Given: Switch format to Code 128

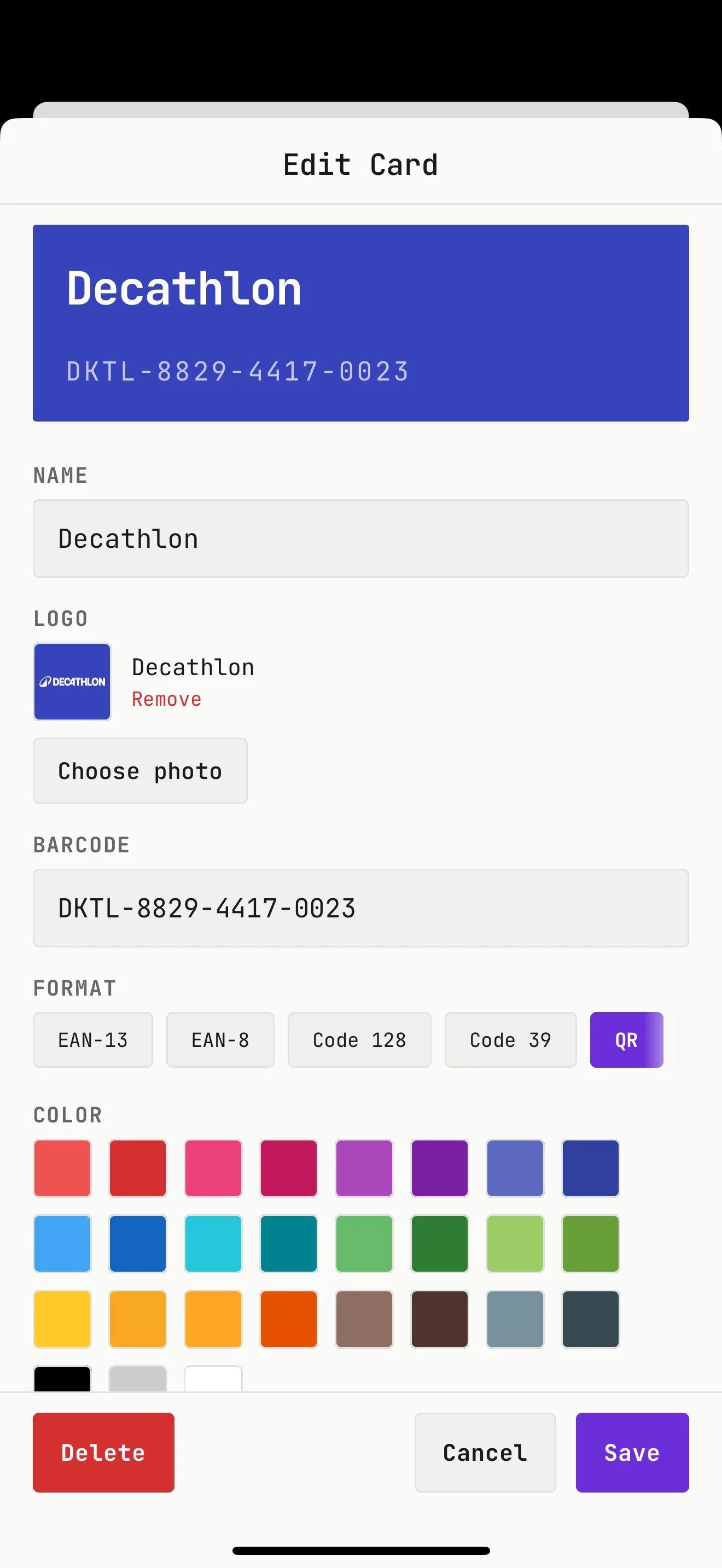Looking at the screenshot, I should [x=359, y=1040].
